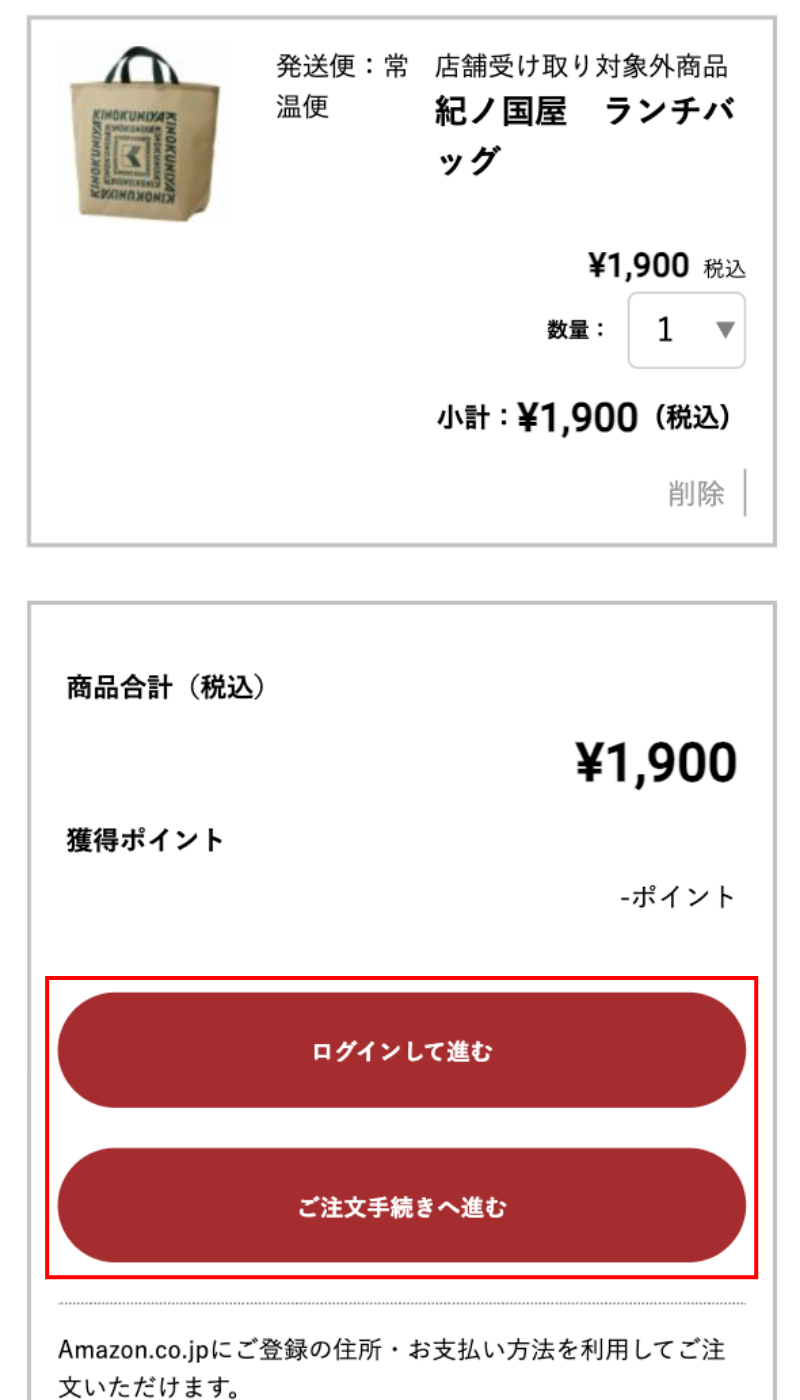Proceed with ご注文手続きへ進む

402,1207
